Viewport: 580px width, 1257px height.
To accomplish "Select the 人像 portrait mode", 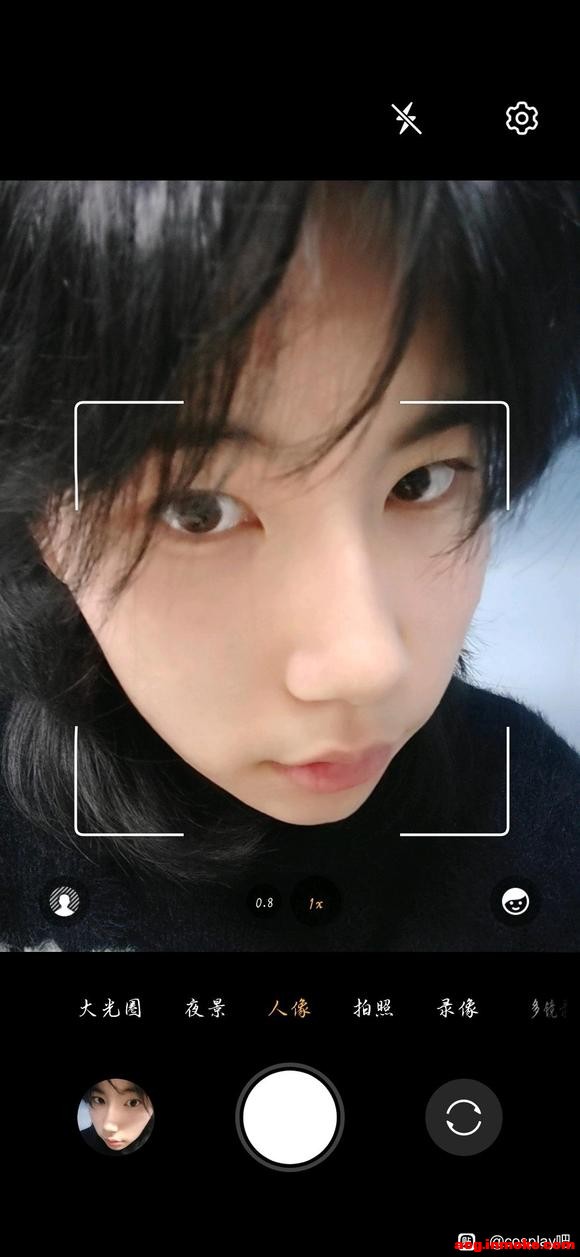I will click(289, 1008).
